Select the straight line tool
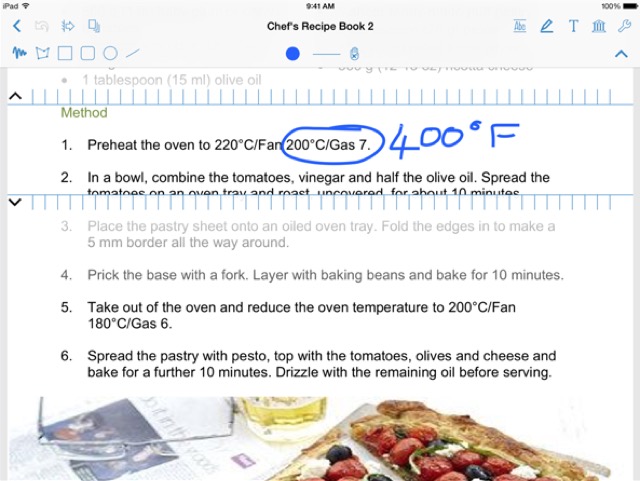This screenshot has height=481, width=640. 133,52
